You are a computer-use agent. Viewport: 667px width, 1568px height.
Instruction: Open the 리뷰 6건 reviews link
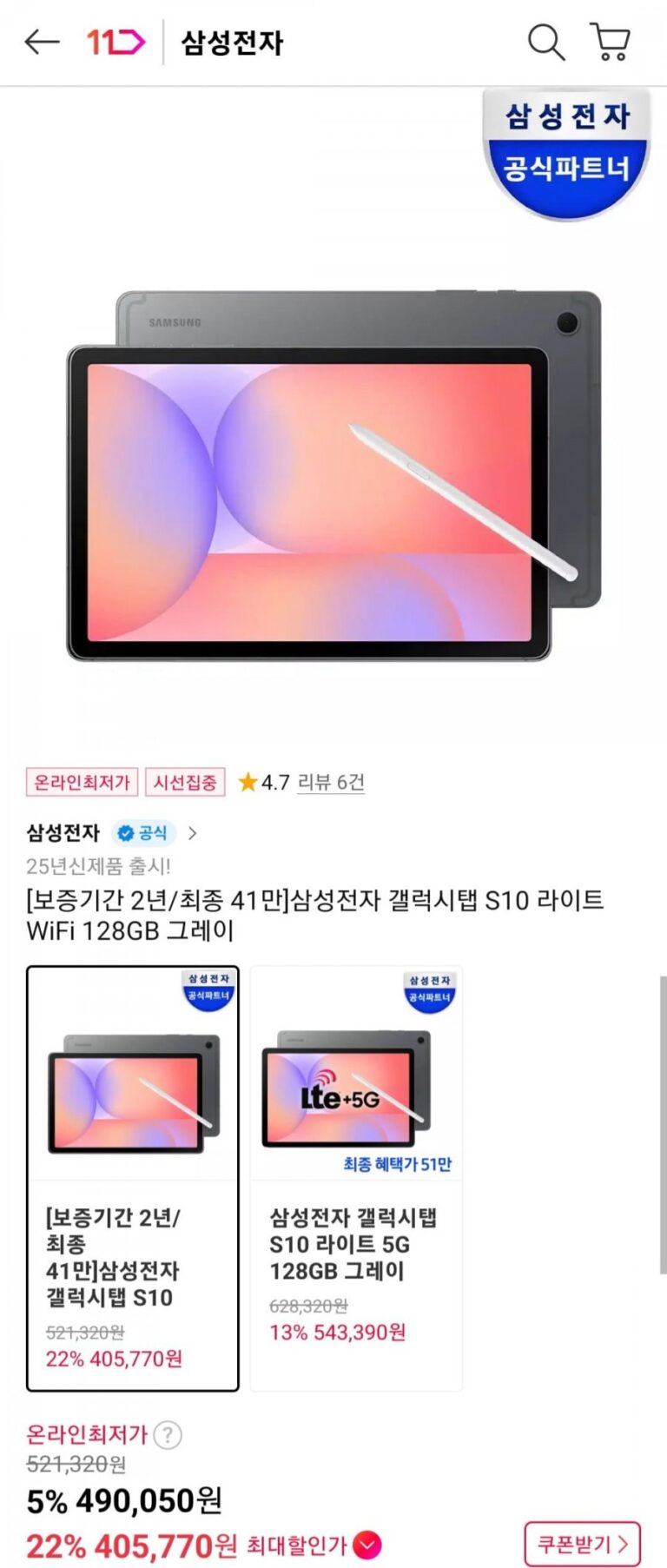[x=331, y=783]
